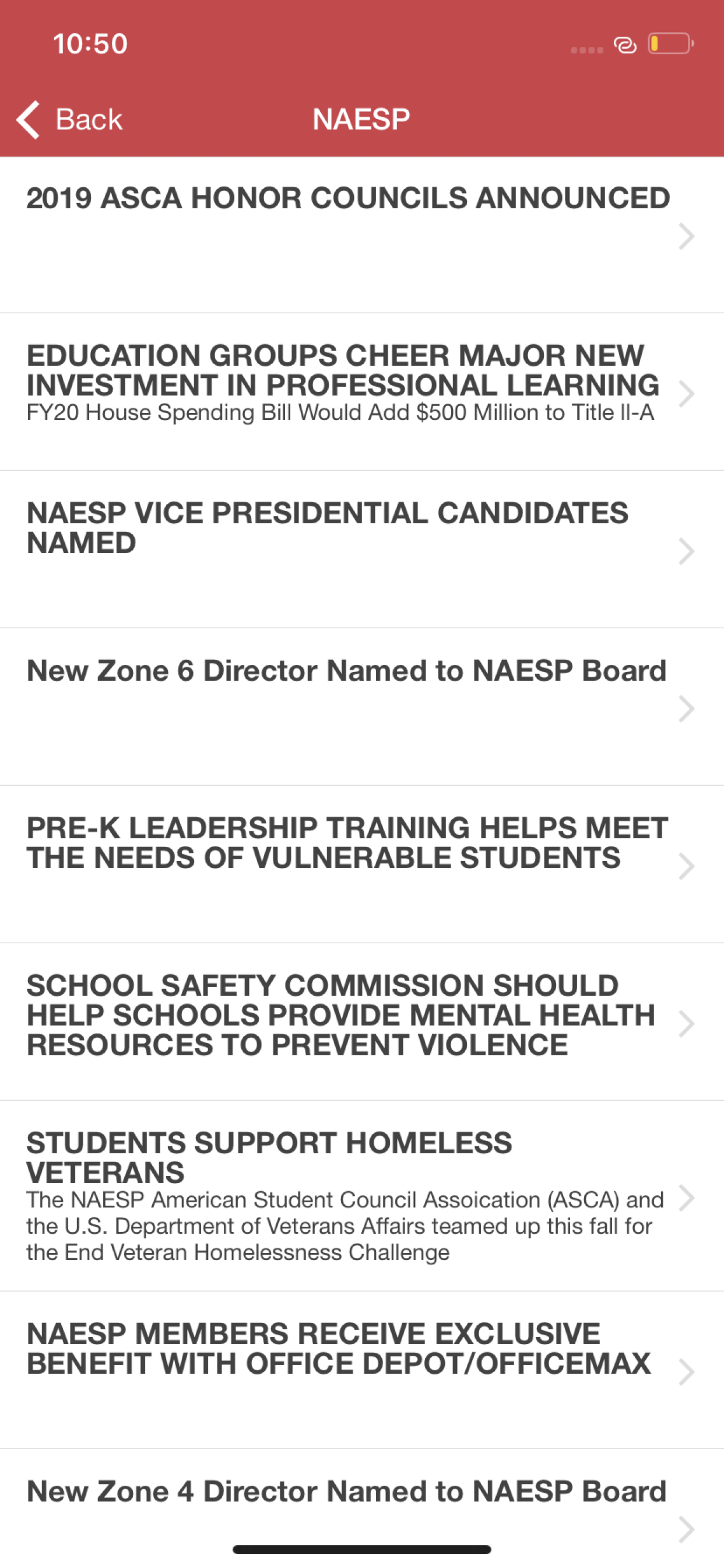View NAESP Vice Presidential Candidates Named
The width and height of the screenshot is (724, 1568).
(362, 549)
